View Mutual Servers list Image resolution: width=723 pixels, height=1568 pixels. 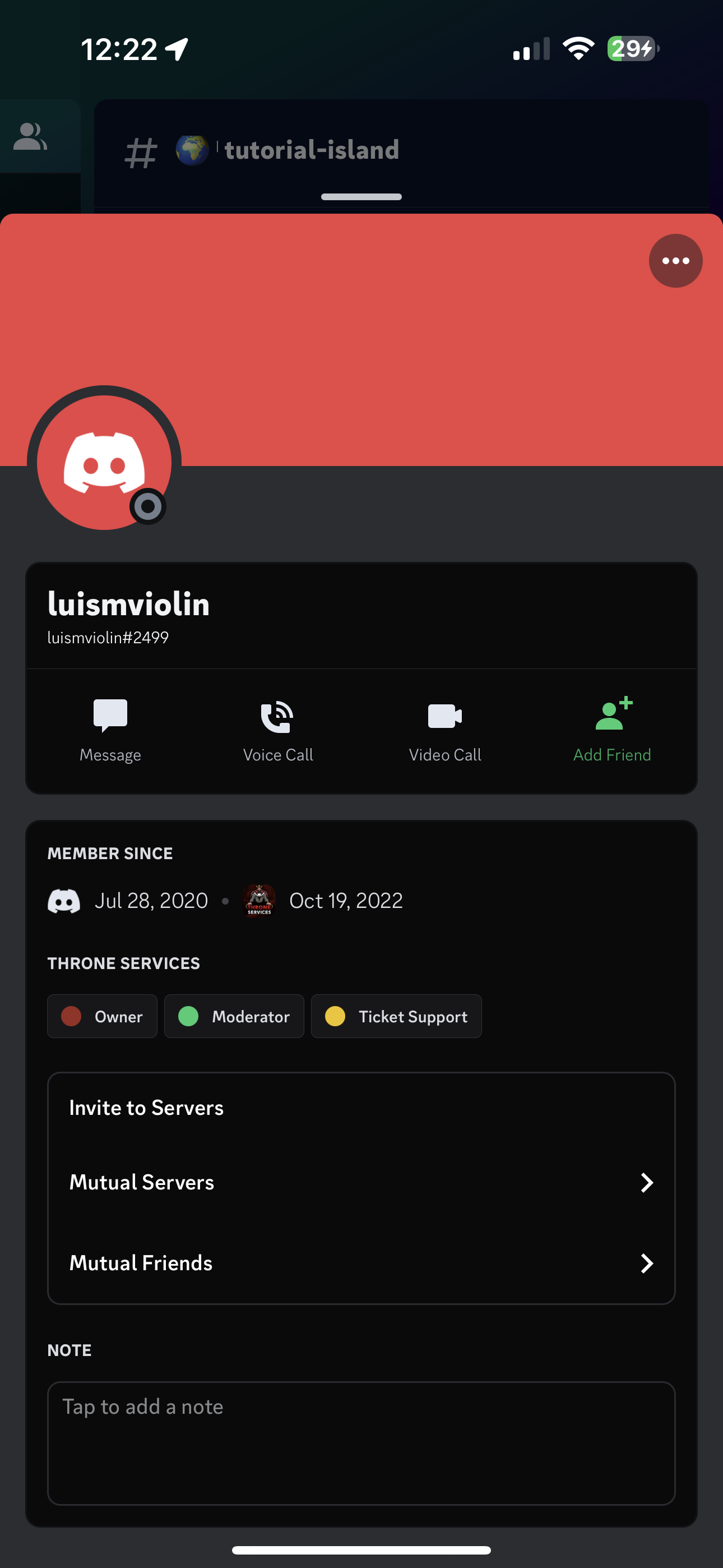click(361, 1182)
